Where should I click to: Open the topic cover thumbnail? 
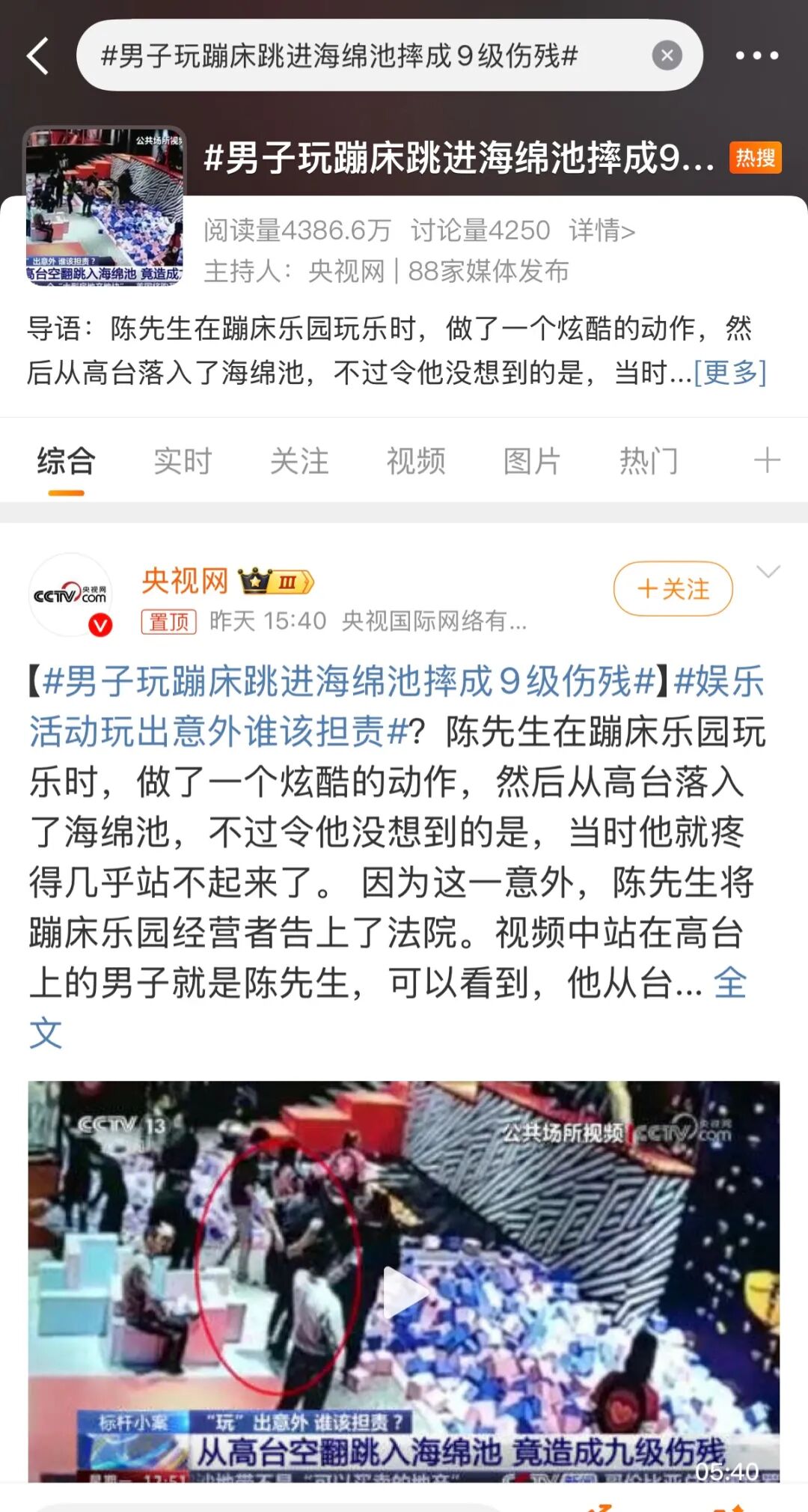(105, 206)
